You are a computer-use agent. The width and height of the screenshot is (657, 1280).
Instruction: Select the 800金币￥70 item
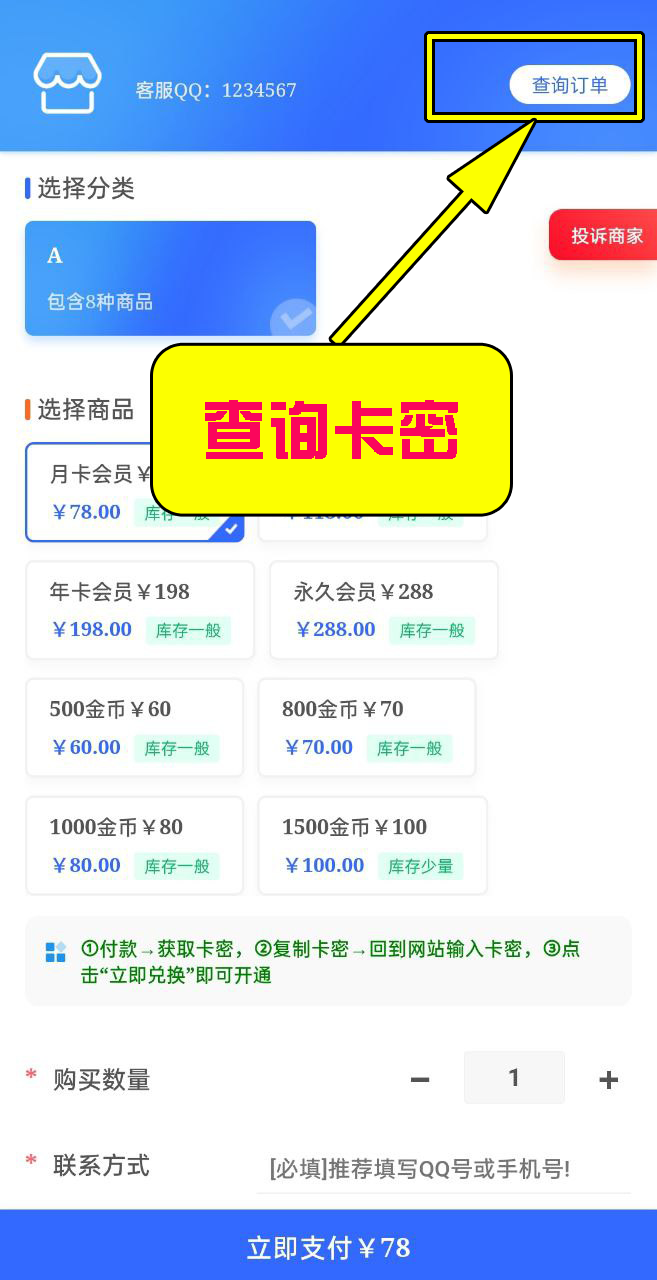[x=366, y=727]
